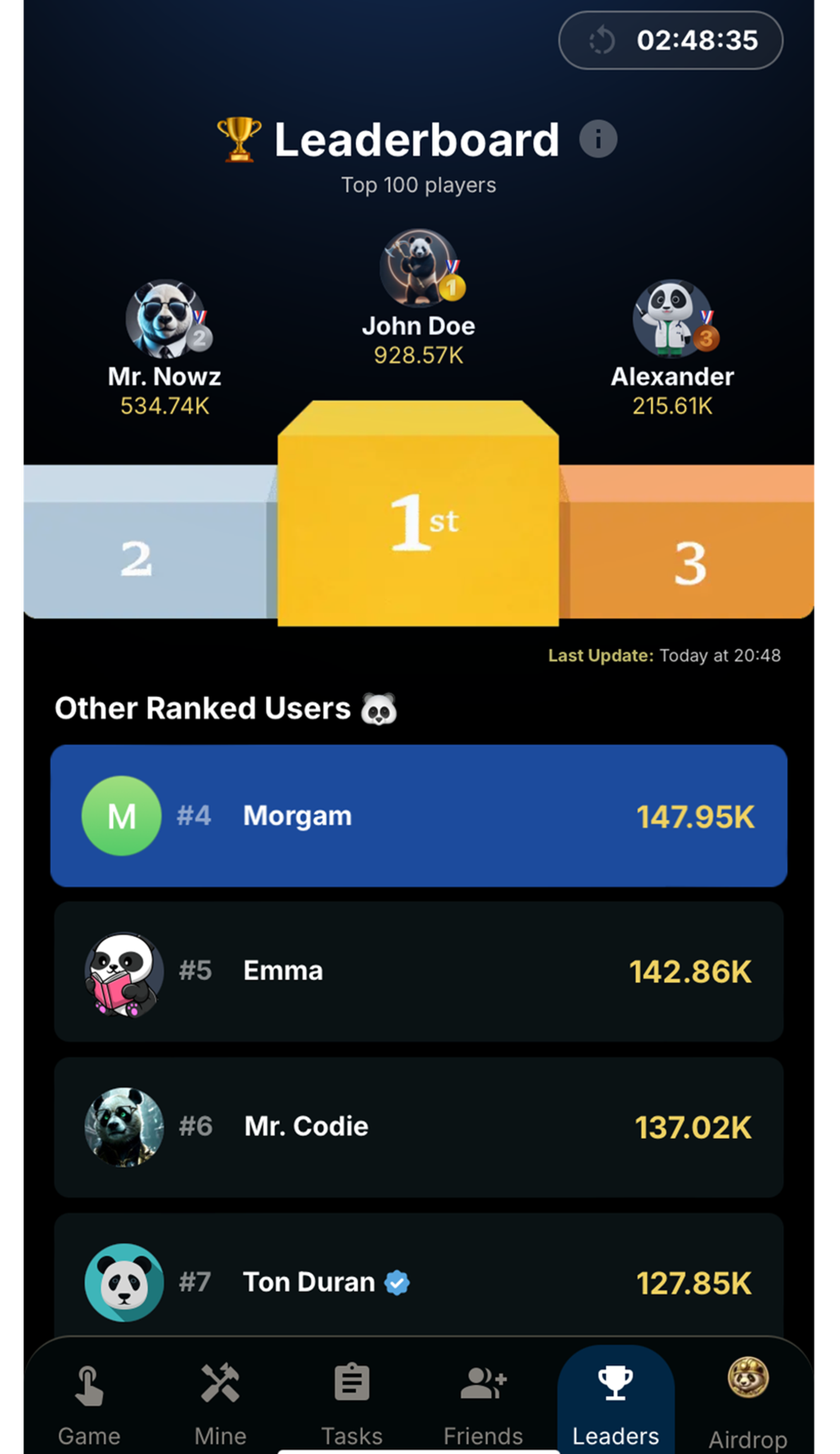Open Morgam's rank #4 row
The image size is (840, 1454).
[418, 815]
